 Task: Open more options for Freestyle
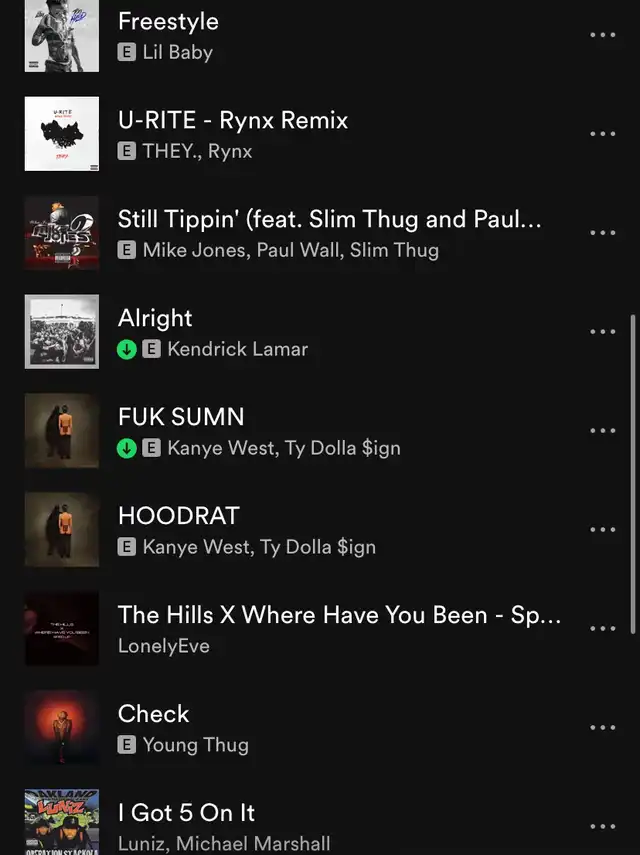click(602, 35)
